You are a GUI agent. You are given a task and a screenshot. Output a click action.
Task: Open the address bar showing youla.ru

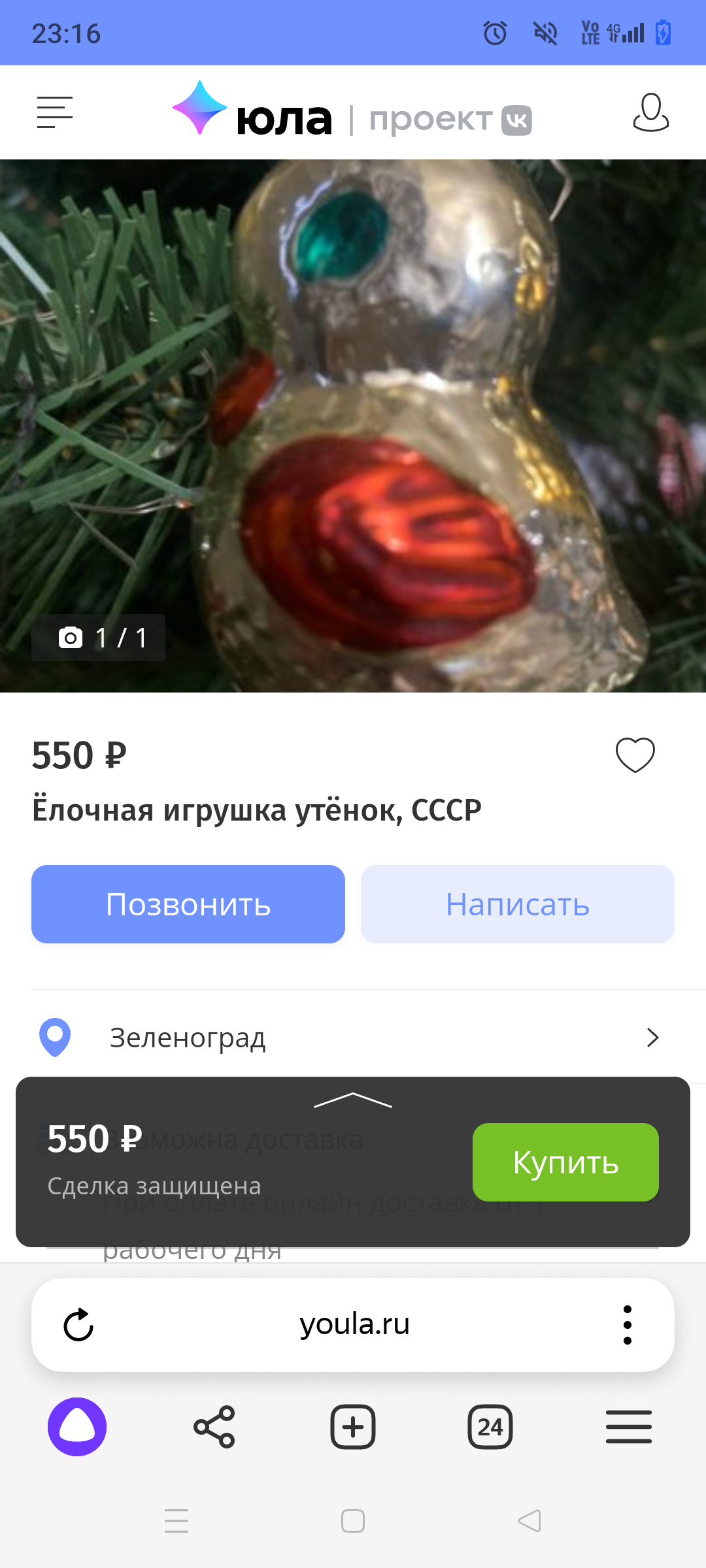[x=354, y=1325]
